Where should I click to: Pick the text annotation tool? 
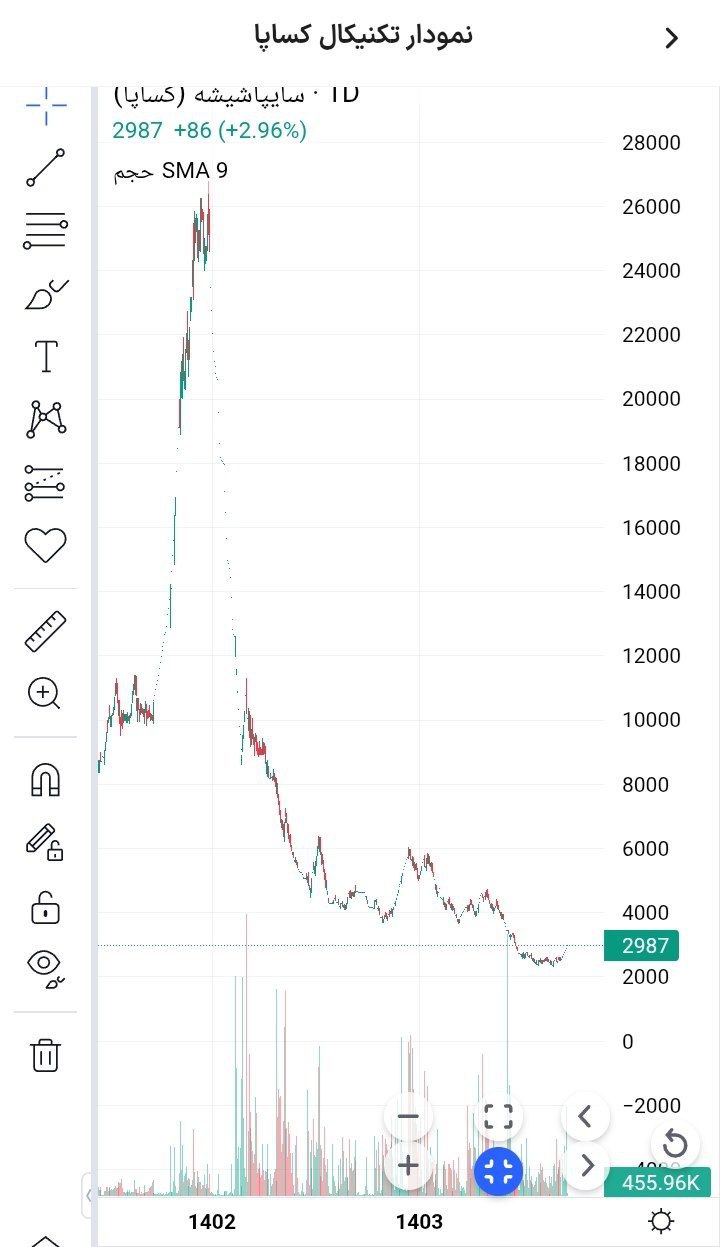46,356
